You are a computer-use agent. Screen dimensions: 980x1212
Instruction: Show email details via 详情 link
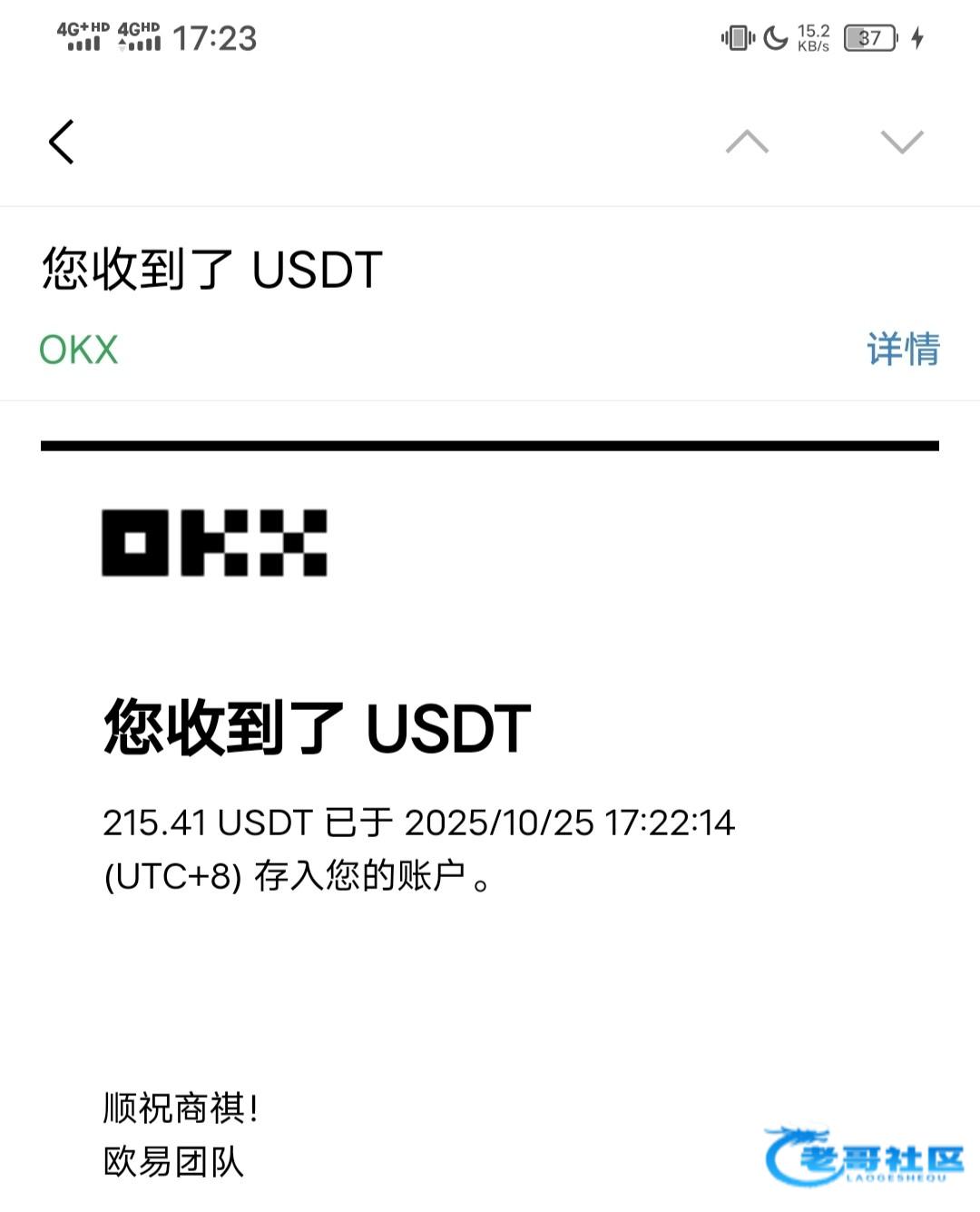click(903, 350)
